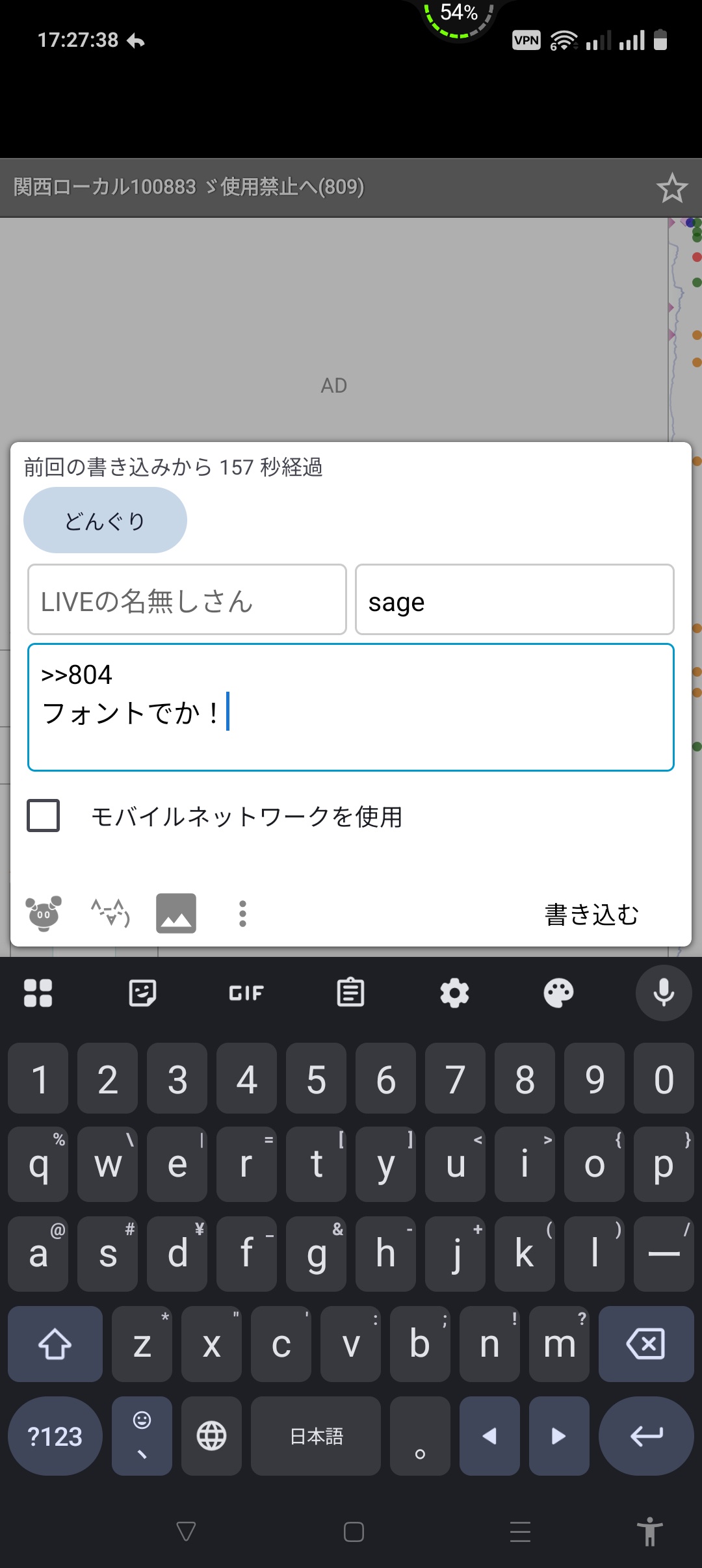Switch to the ?123 symbols keyboard
Viewport: 702px width, 1568px height.
click(x=55, y=1435)
